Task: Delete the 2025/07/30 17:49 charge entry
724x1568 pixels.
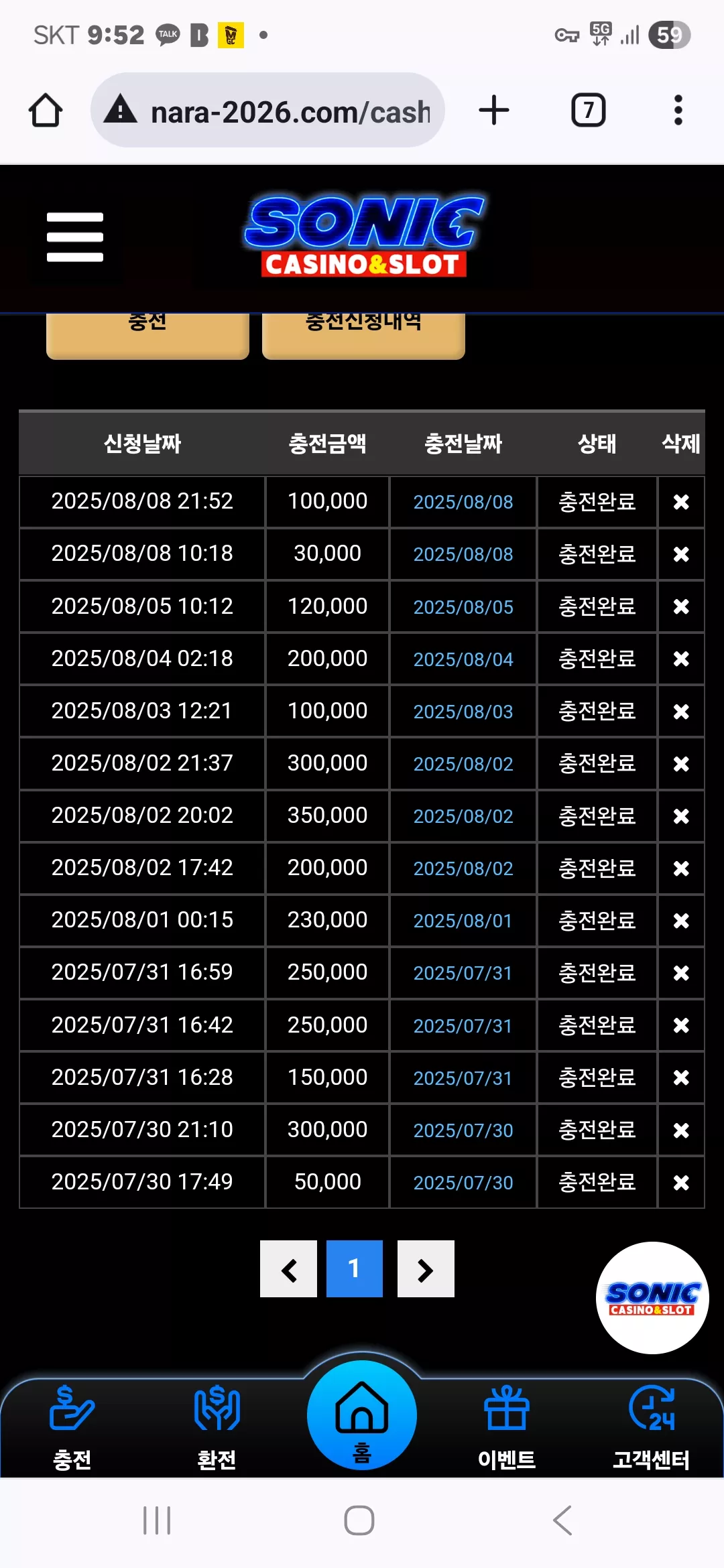Action: (681, 1183)
